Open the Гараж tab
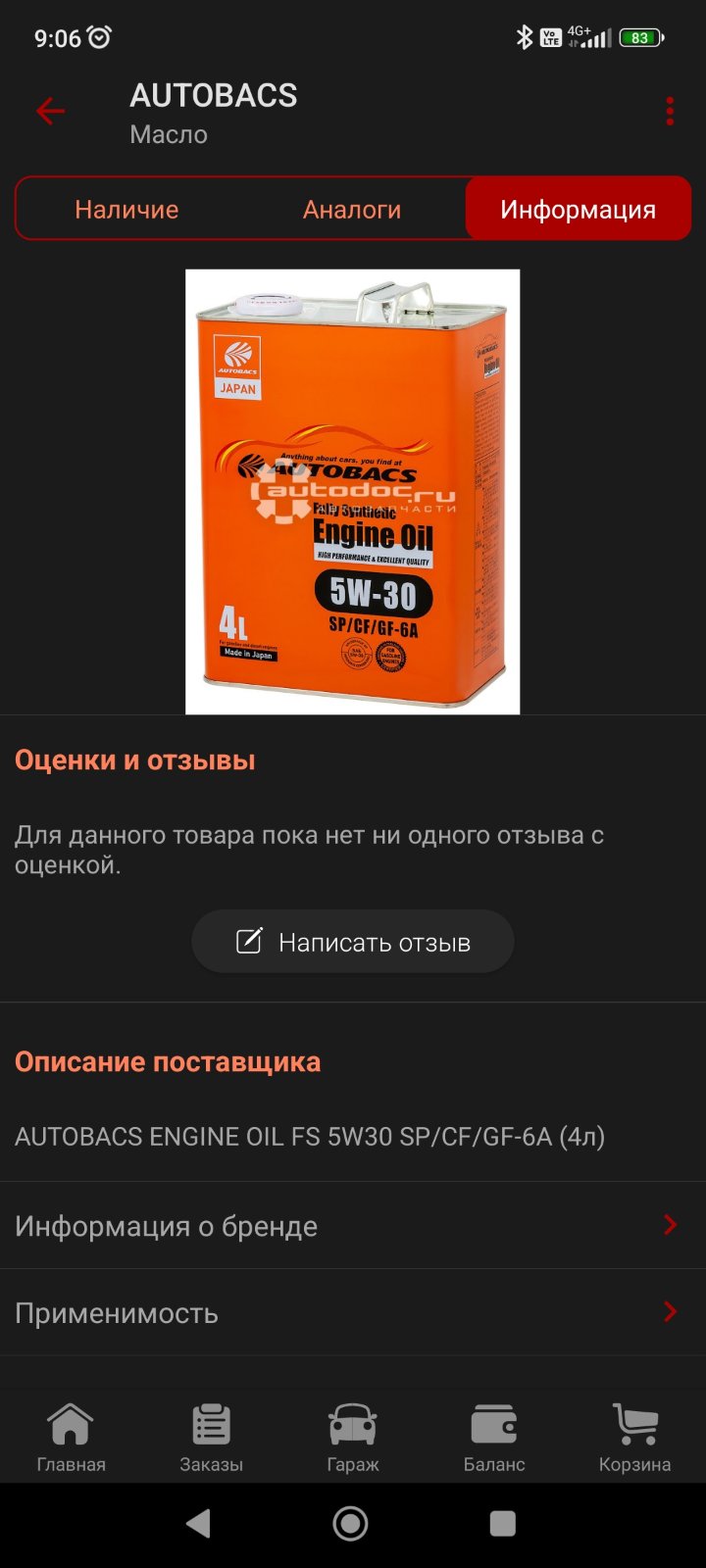This screenshot has width=706, height=1568. (353, 1437)
